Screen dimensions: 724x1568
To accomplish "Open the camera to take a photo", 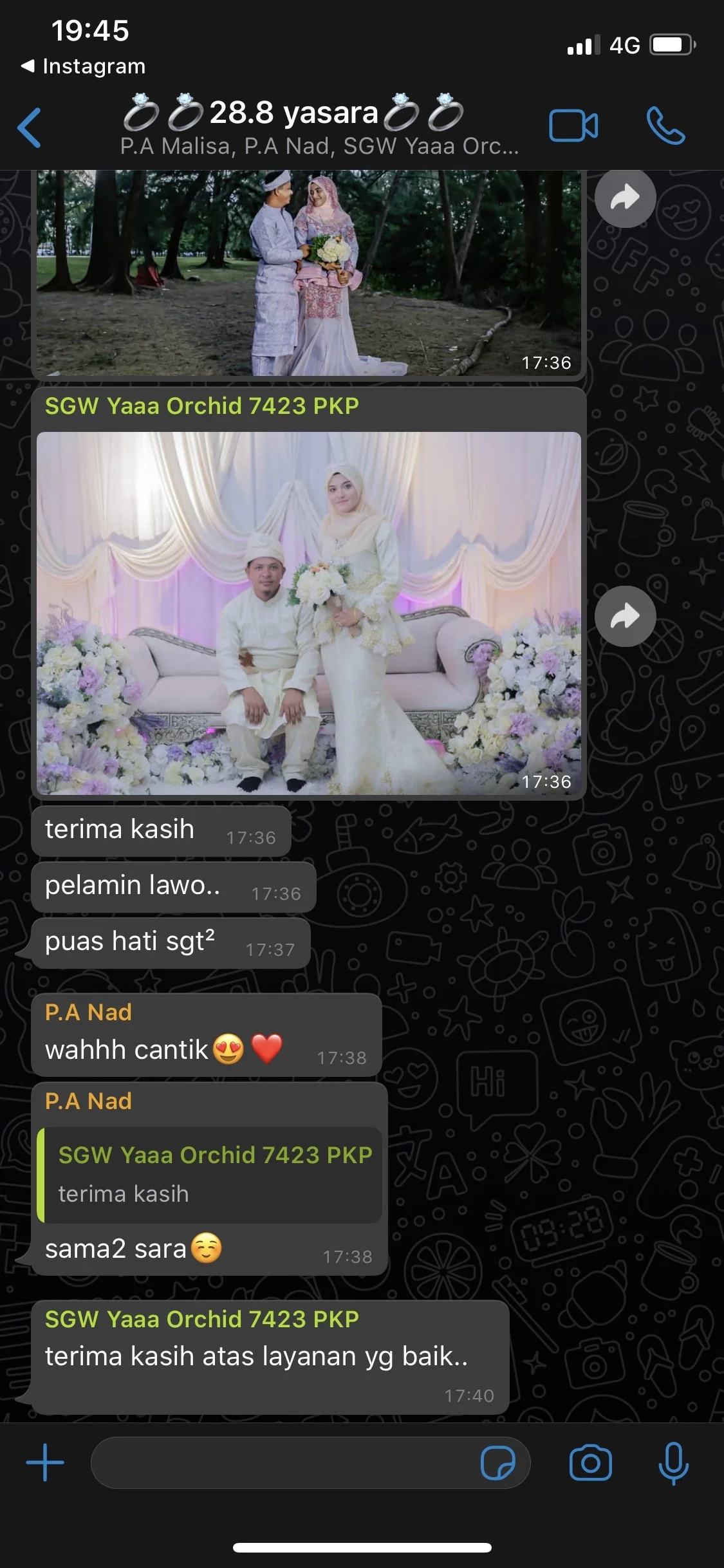I will coord(590,1462).
